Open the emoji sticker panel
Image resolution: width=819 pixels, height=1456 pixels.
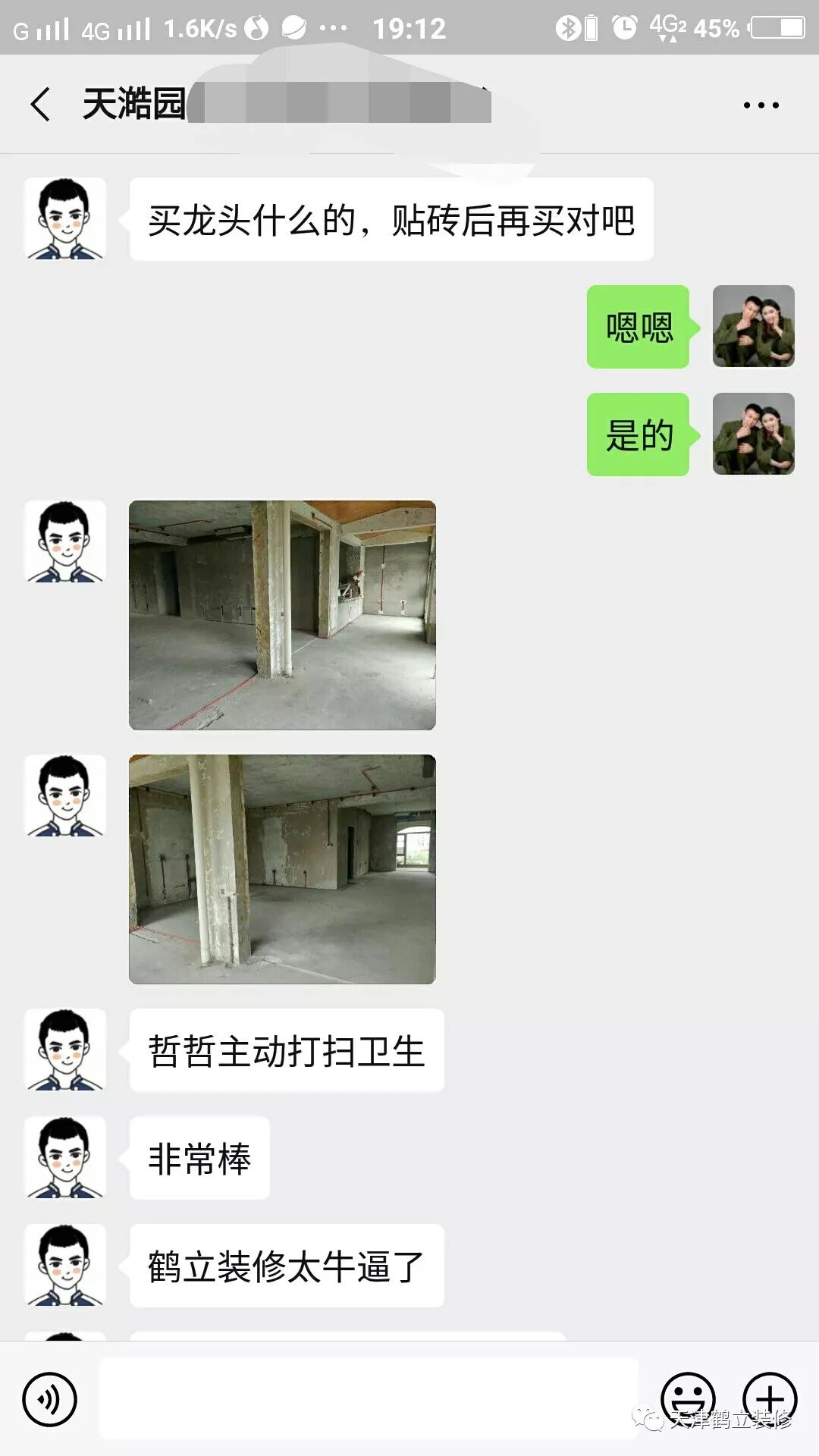coord(689,1399)
